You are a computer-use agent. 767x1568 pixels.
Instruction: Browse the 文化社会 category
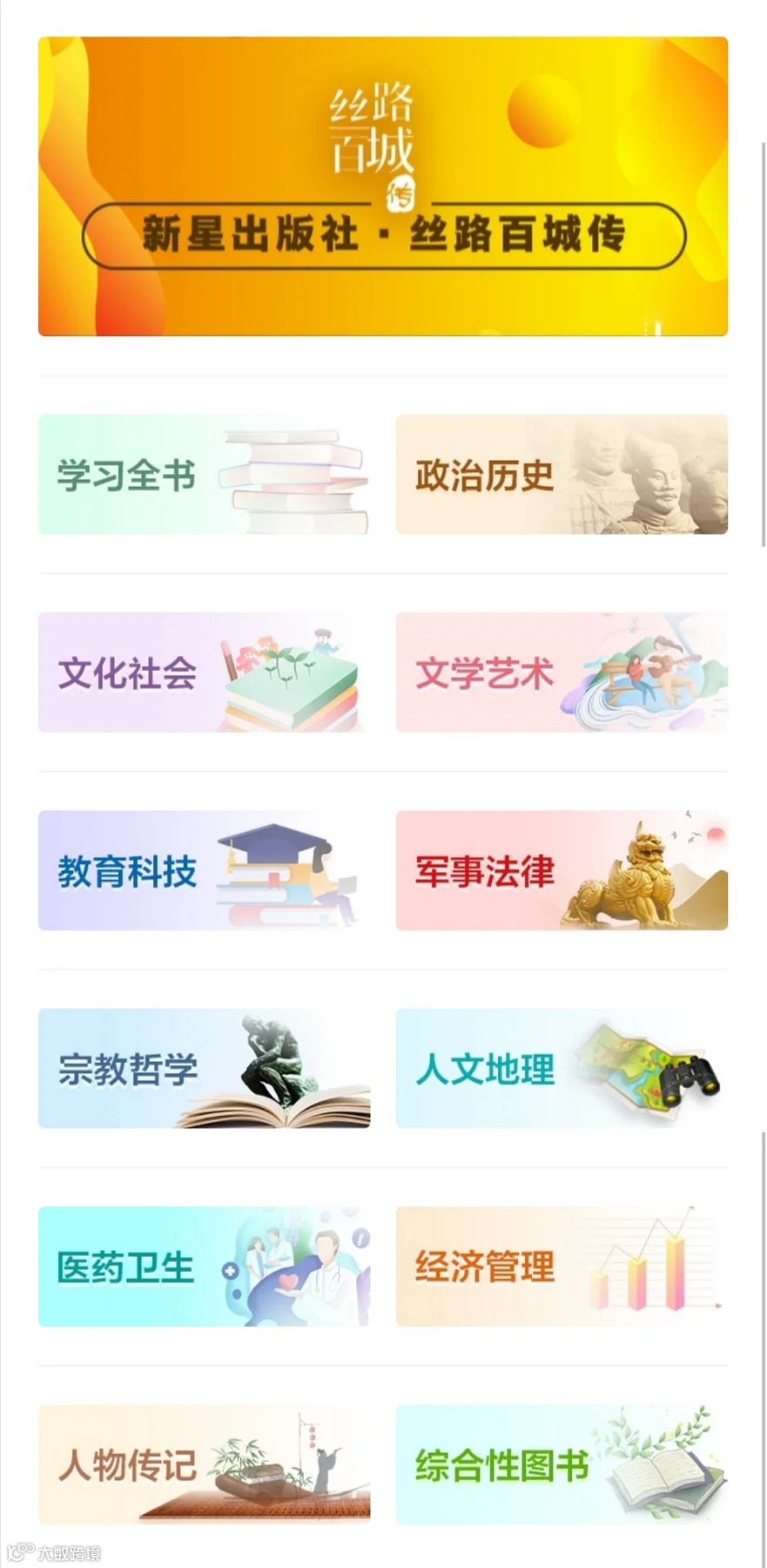[204, 672]
